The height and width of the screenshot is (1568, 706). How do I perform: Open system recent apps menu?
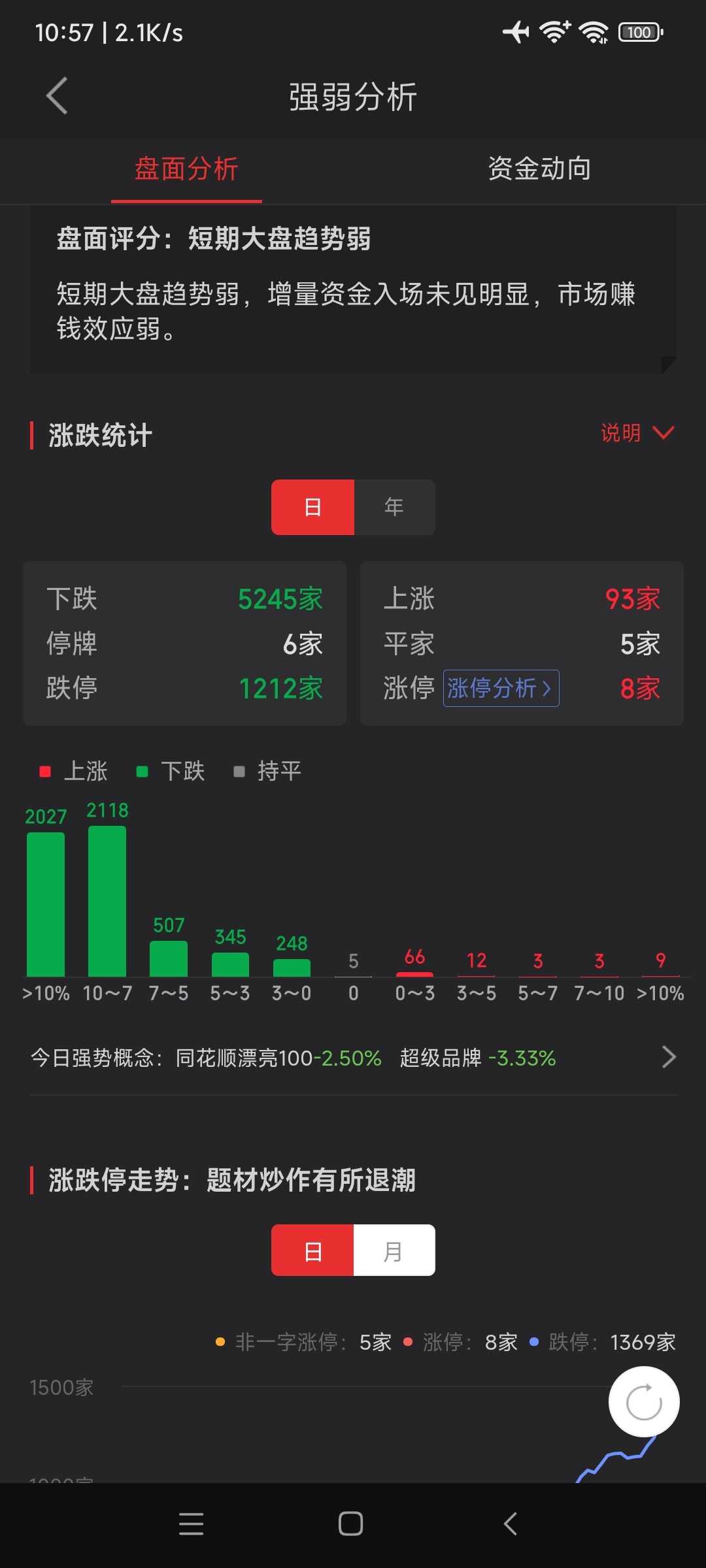[191, 1524]
